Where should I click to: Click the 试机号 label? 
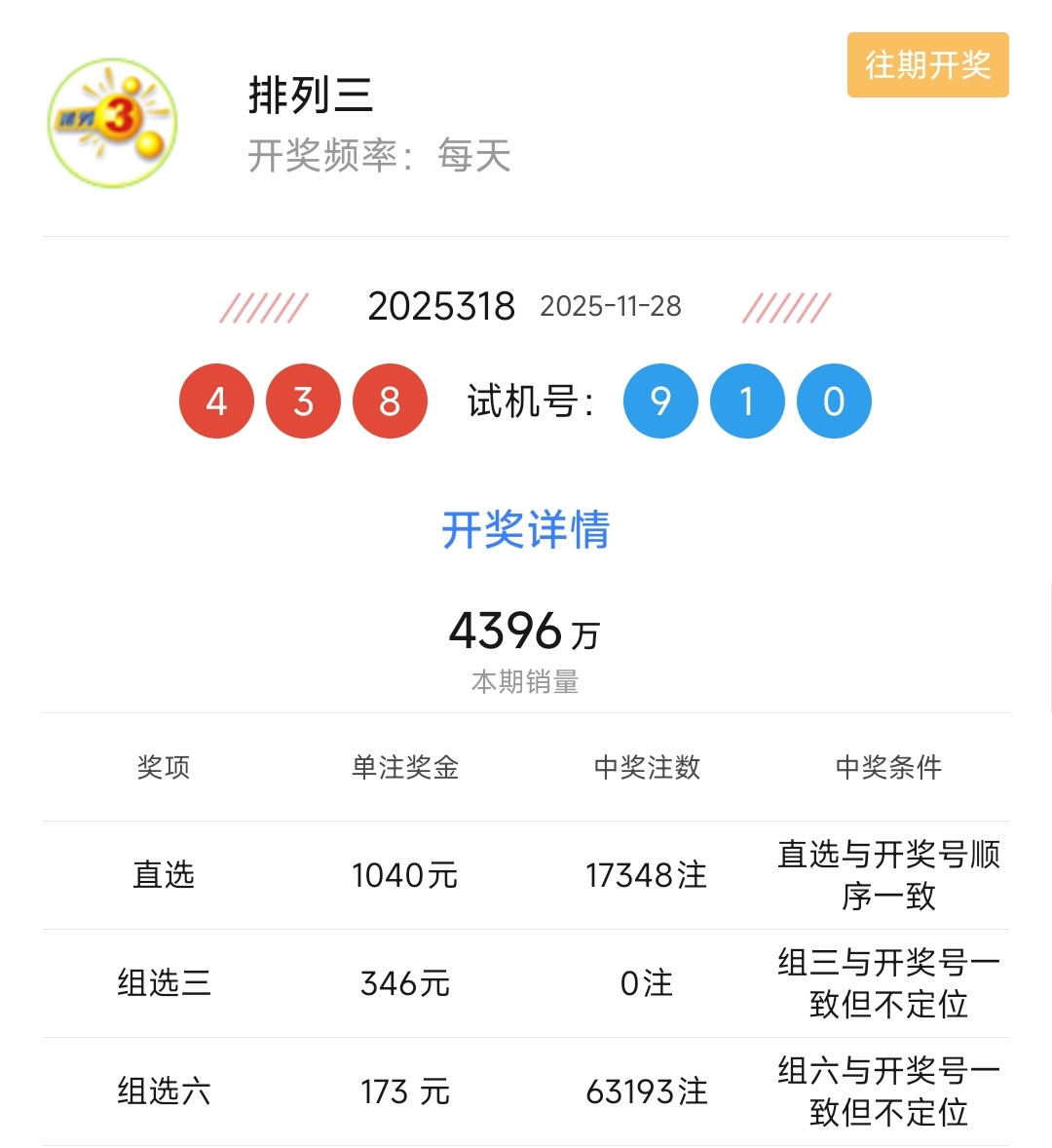coord(527,401)
